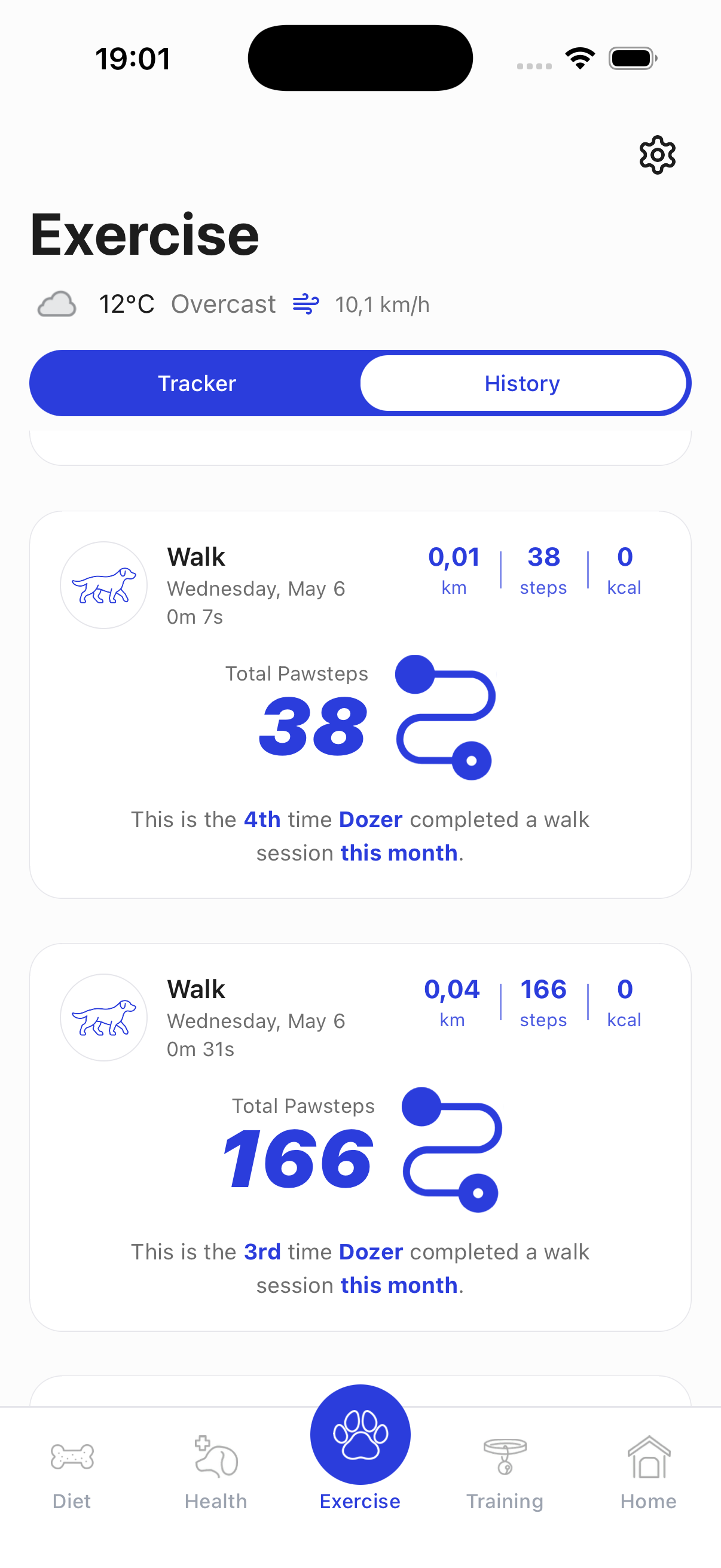The width and height of the screenshot is (721, 1568).
Task: Open the 166-step walk session card
Action: tap(360, 1137)
